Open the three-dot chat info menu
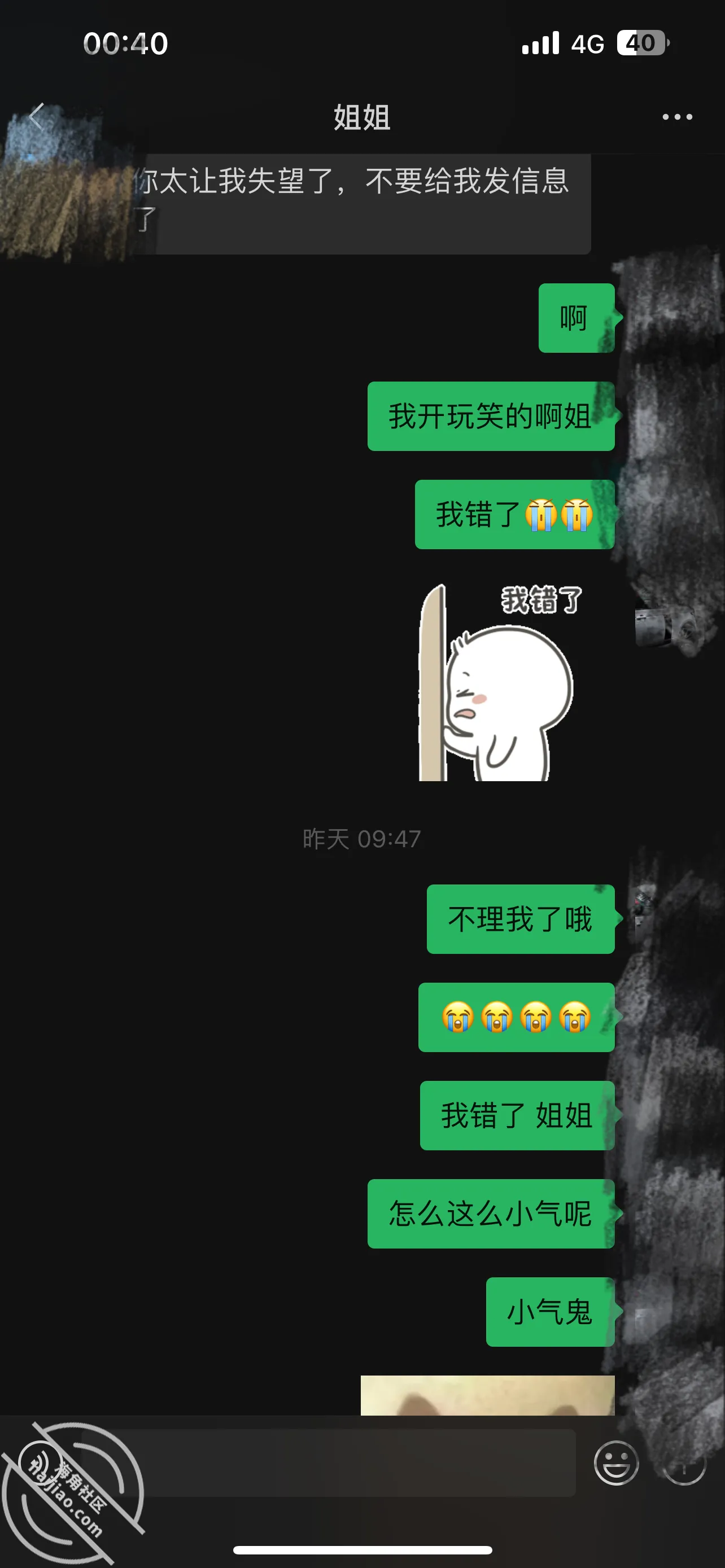The height and width of the screenshot is (1568, 725). tap(677, 117)
